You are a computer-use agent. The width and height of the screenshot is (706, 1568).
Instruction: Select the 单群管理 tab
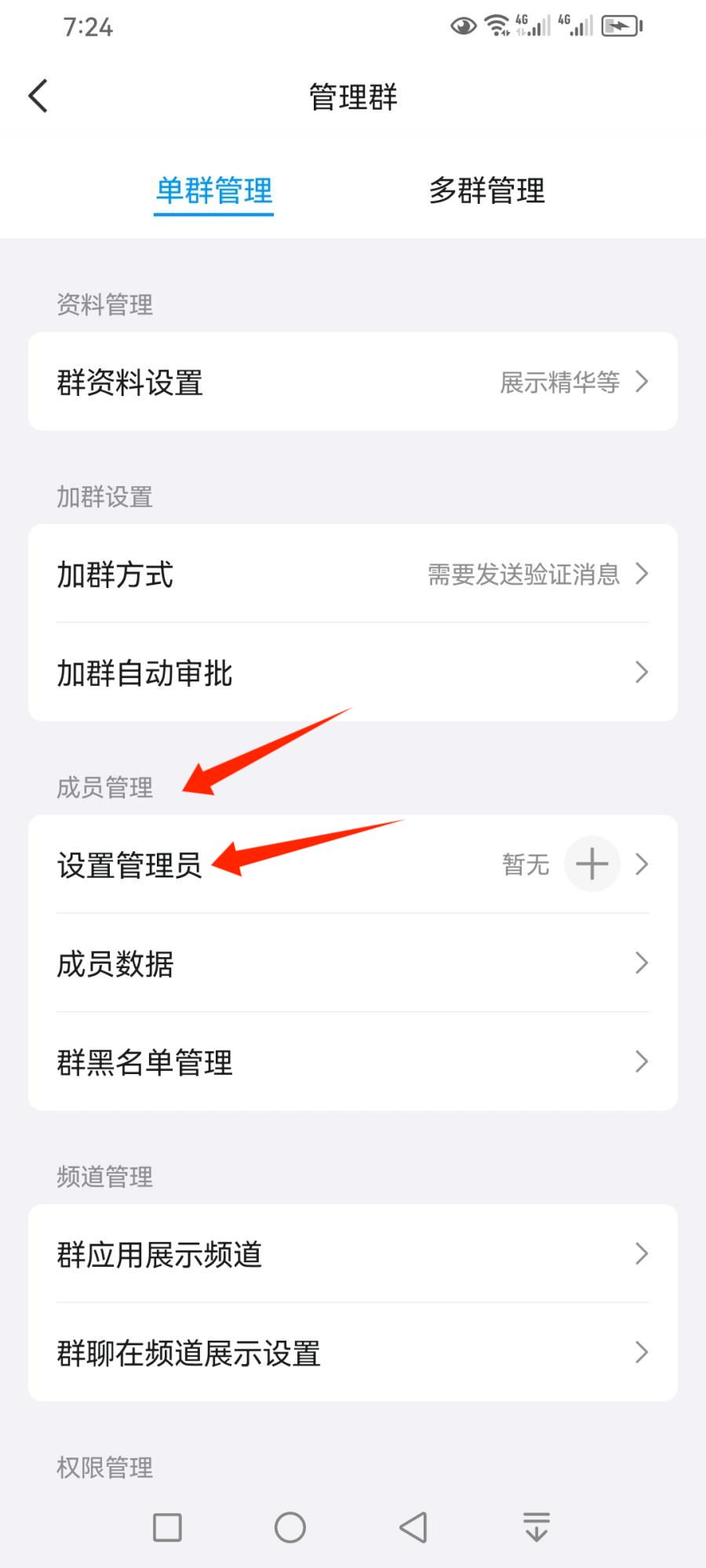(214, 191)
